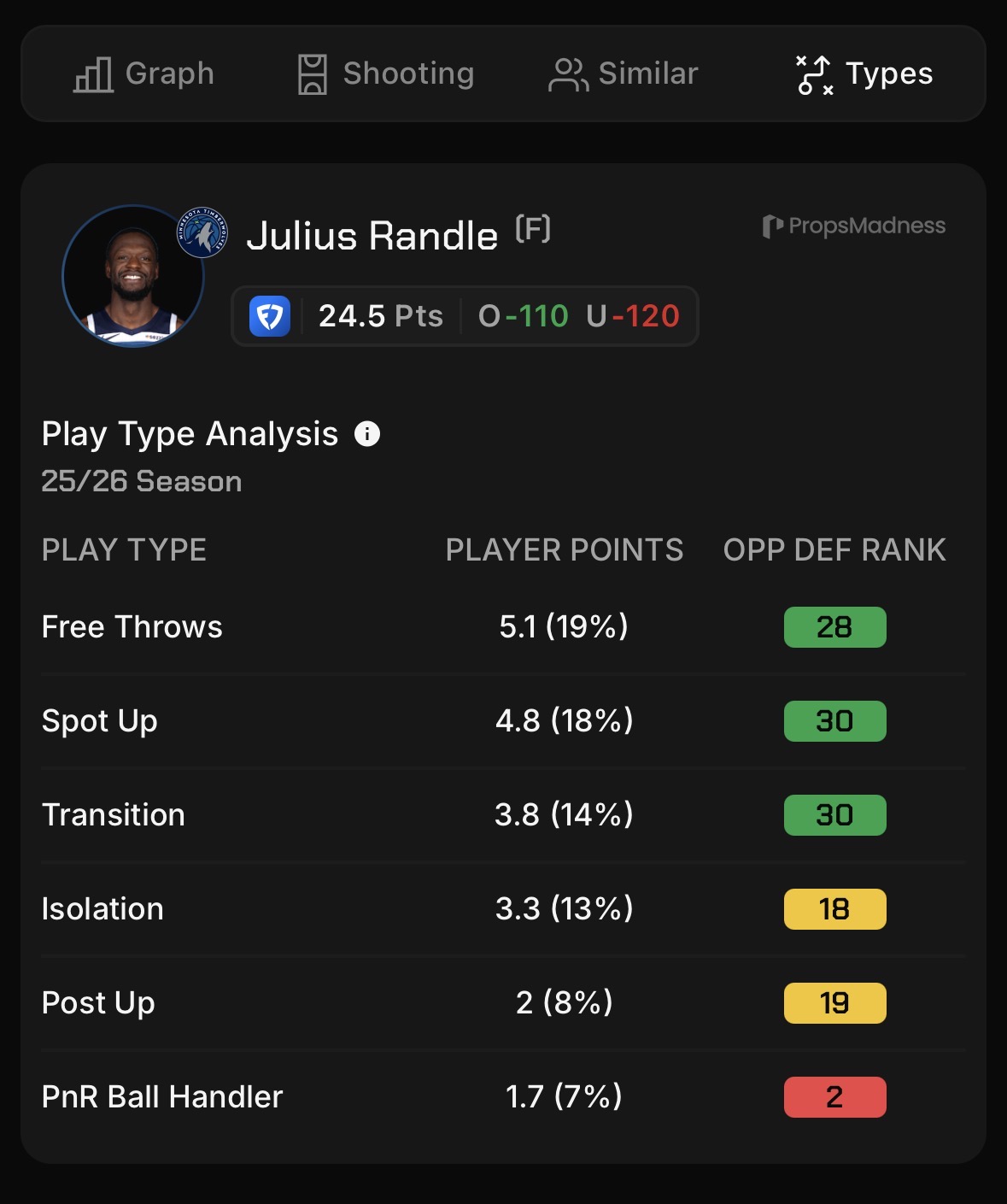This screenshot has height=1204, width=1007.
Task: View the Similar players tab
Action: (x=624, y=74)
